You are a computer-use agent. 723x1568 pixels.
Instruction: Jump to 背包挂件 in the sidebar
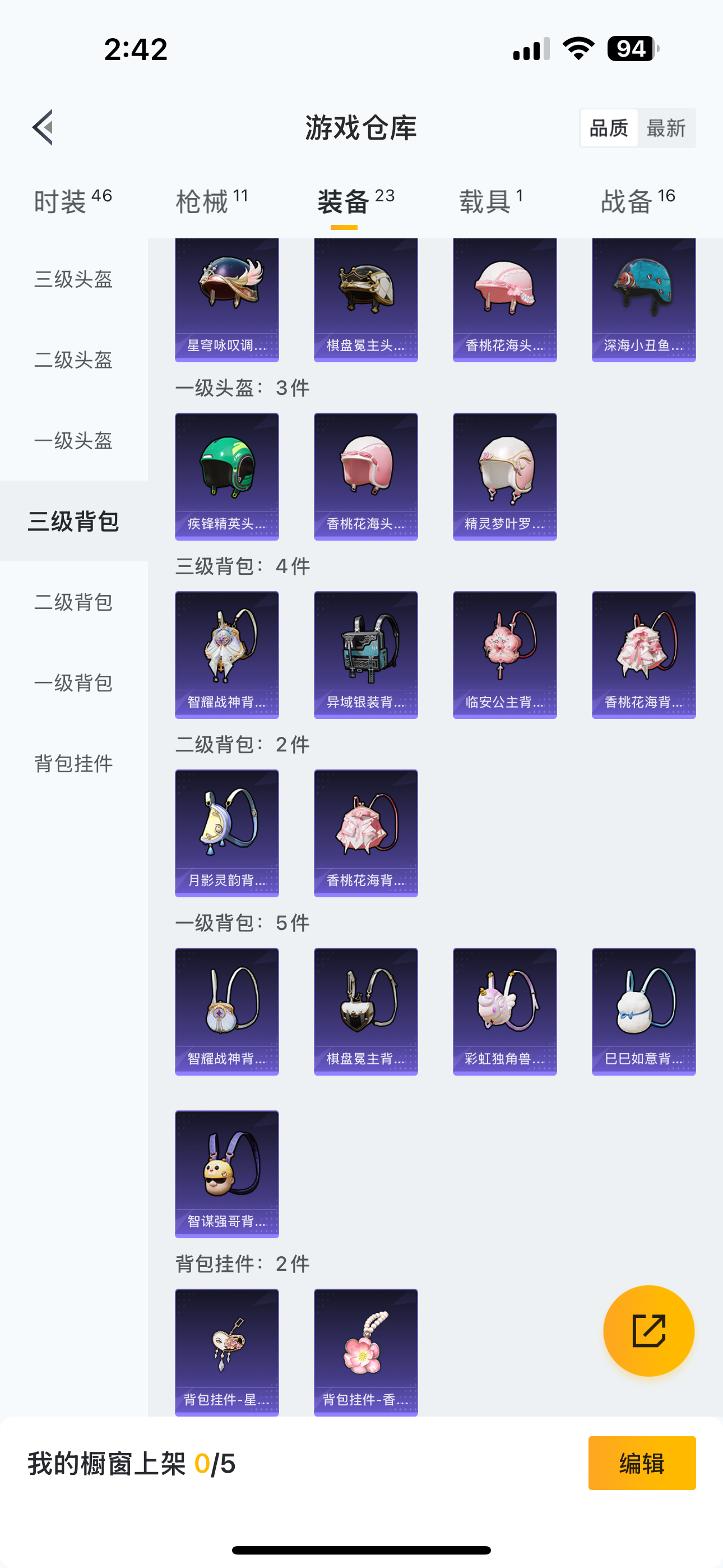73,763
